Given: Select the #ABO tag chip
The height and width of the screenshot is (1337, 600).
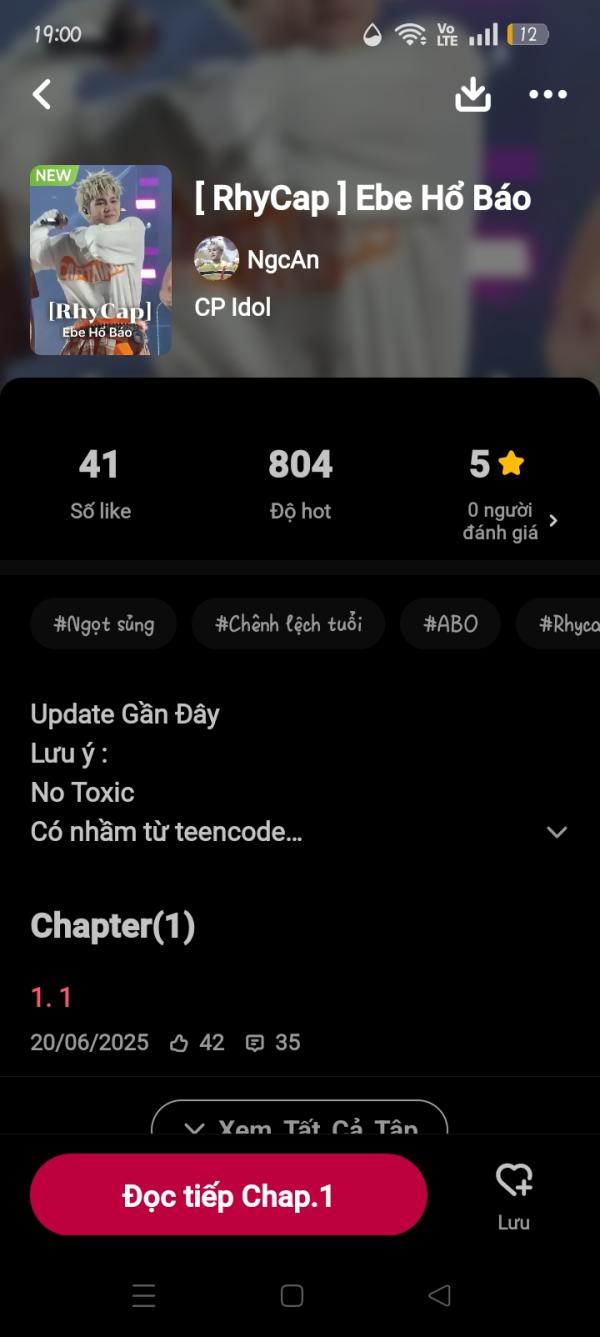Looking at the screenshot, I should [x=450, y=625].
